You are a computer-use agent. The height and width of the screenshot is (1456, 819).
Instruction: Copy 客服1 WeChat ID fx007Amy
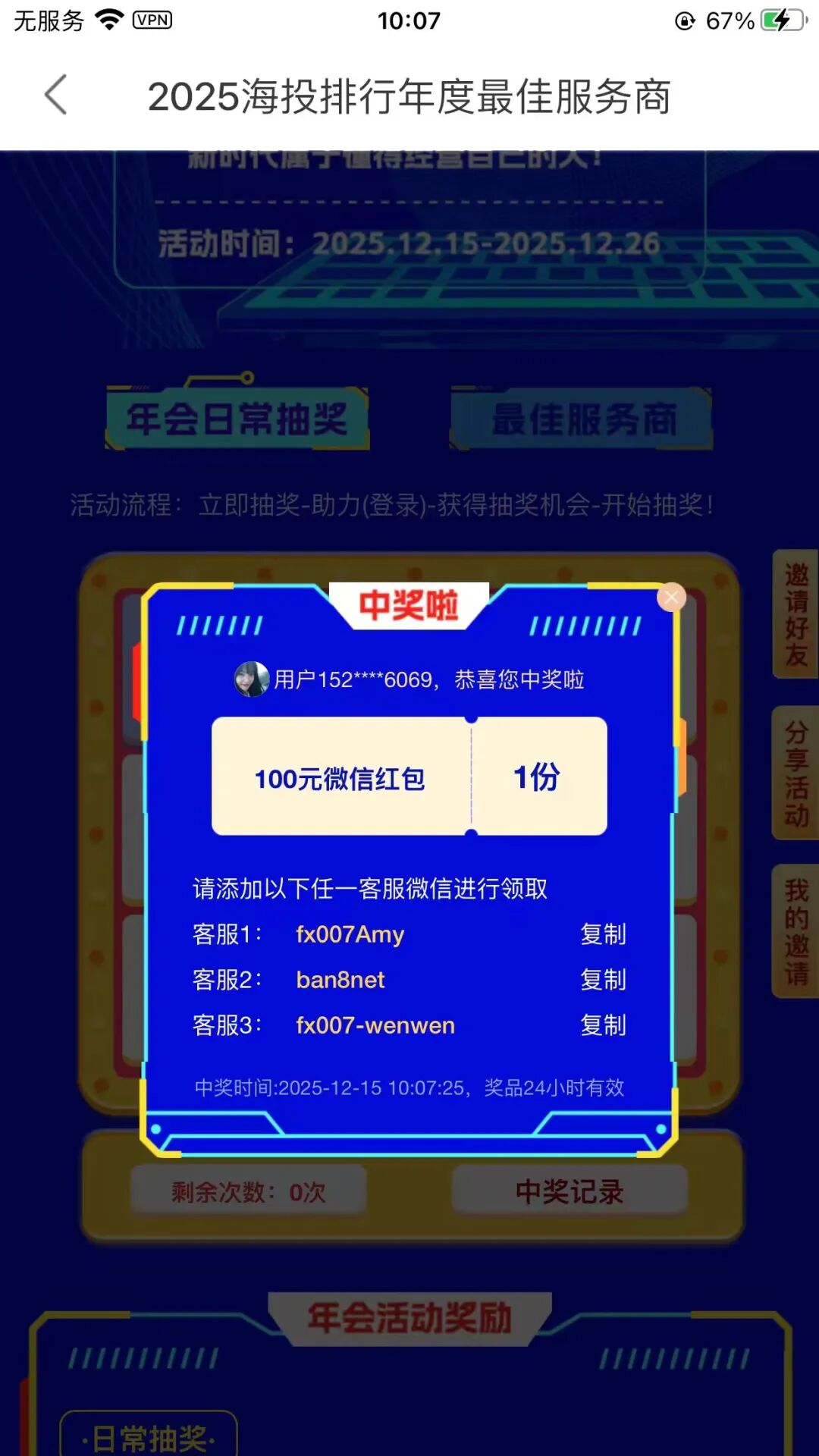[x=603, y=934]
